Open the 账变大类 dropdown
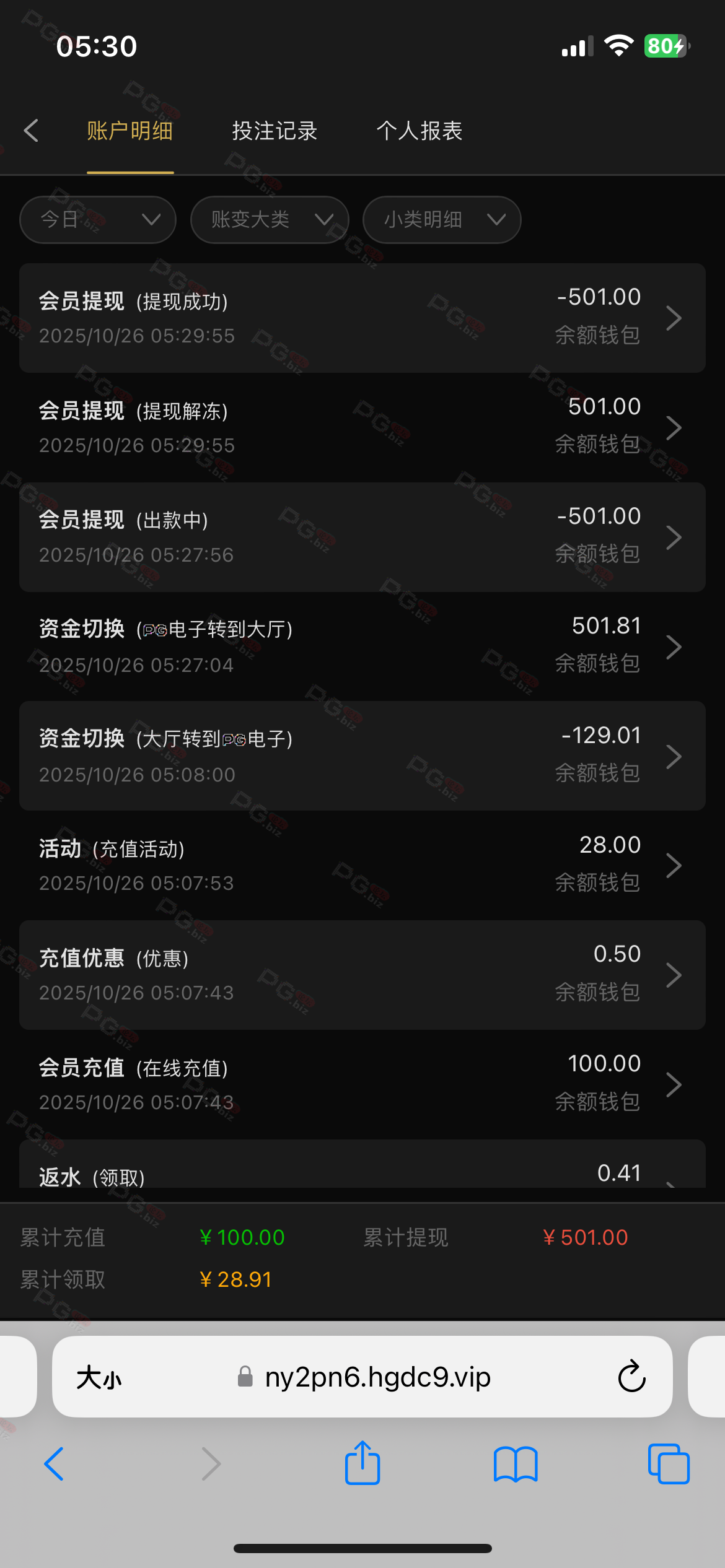This screenshot has height=1568, width=725. tap(270, 220)
